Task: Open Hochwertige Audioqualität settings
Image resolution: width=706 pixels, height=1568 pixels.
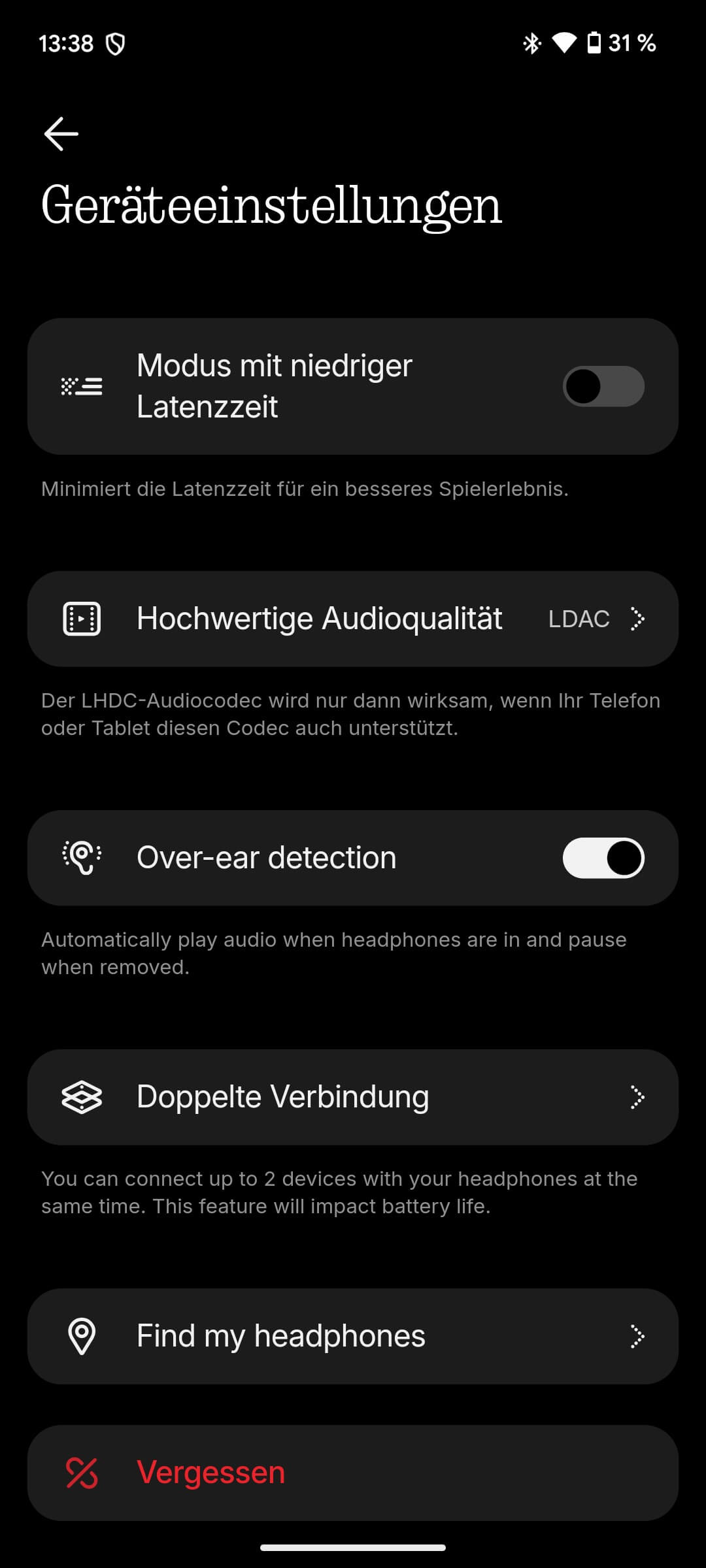Action: click(353, 619)
